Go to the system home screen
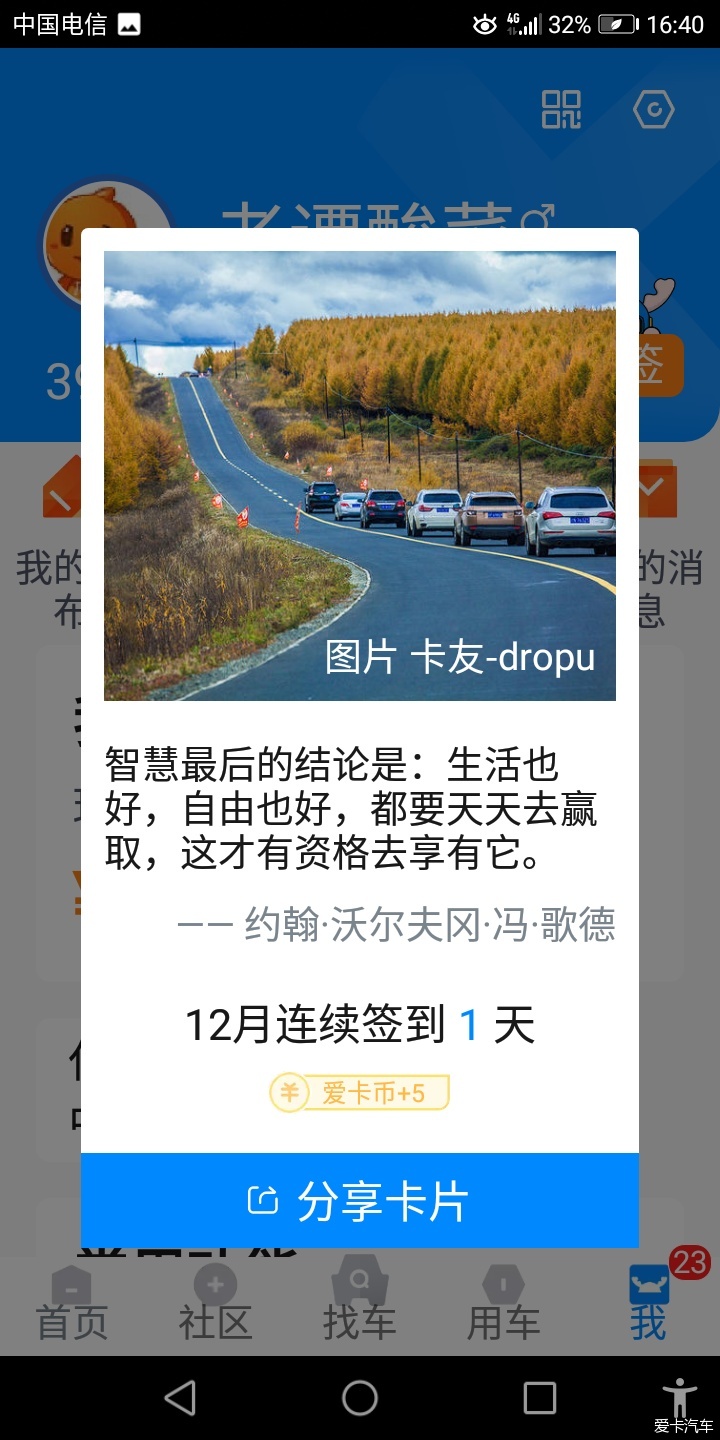The image size is (720, 1440). [x=360, y=1398]
